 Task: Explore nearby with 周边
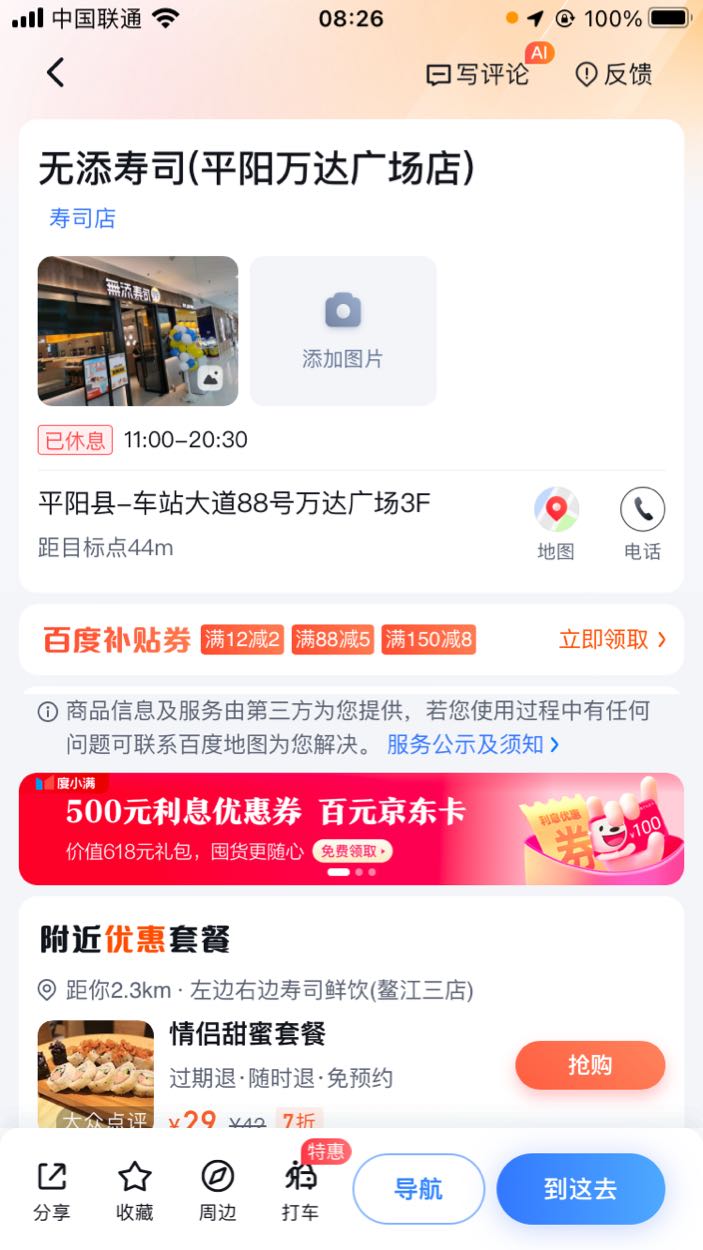click(217, 1190)
